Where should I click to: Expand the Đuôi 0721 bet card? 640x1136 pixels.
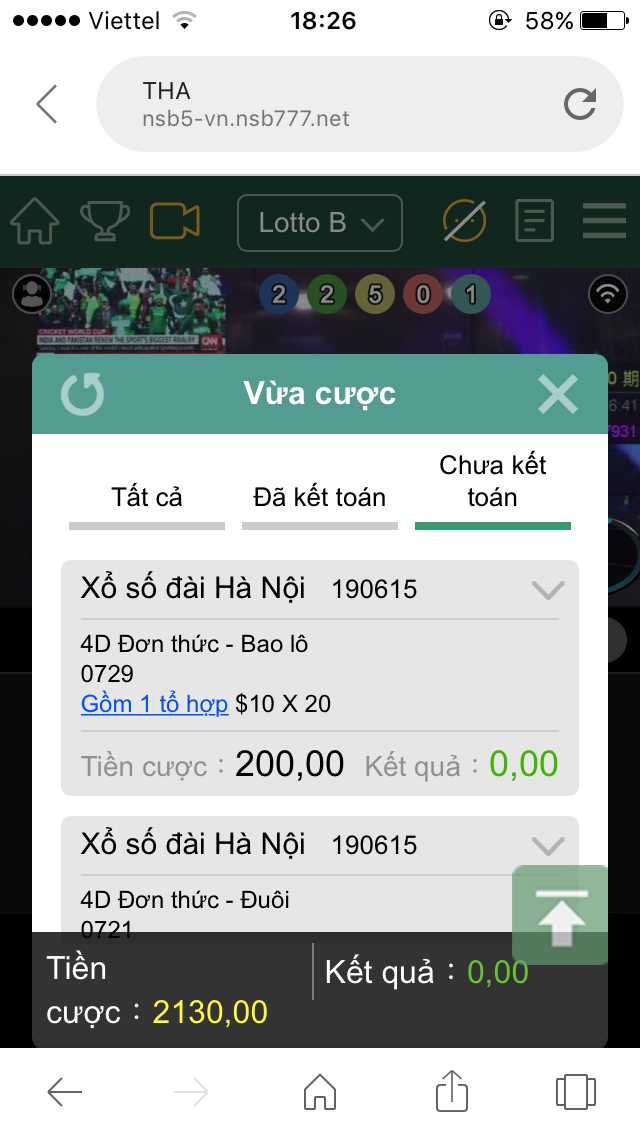[547, 845]
